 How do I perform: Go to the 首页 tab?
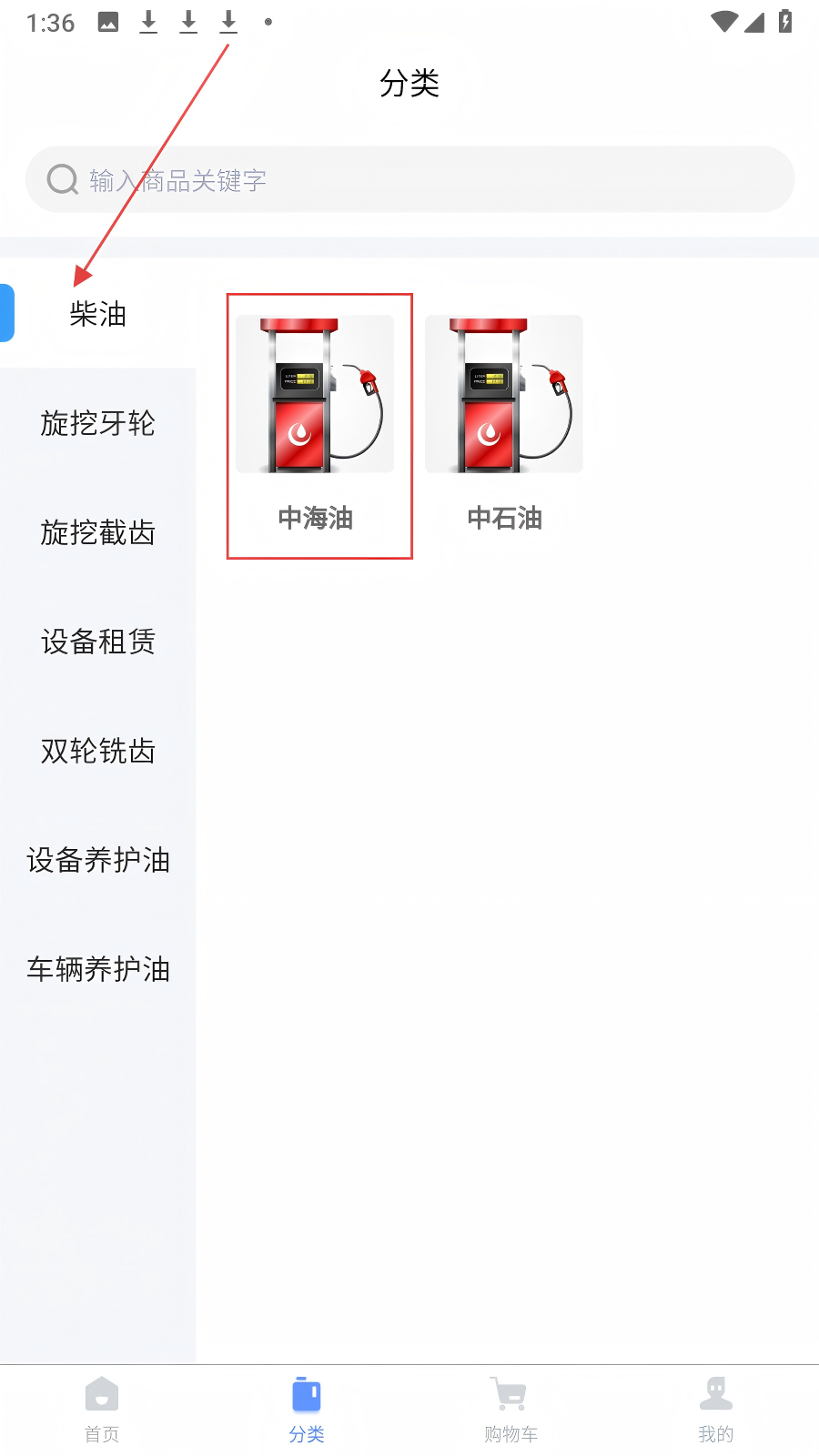coord(102,1410)
